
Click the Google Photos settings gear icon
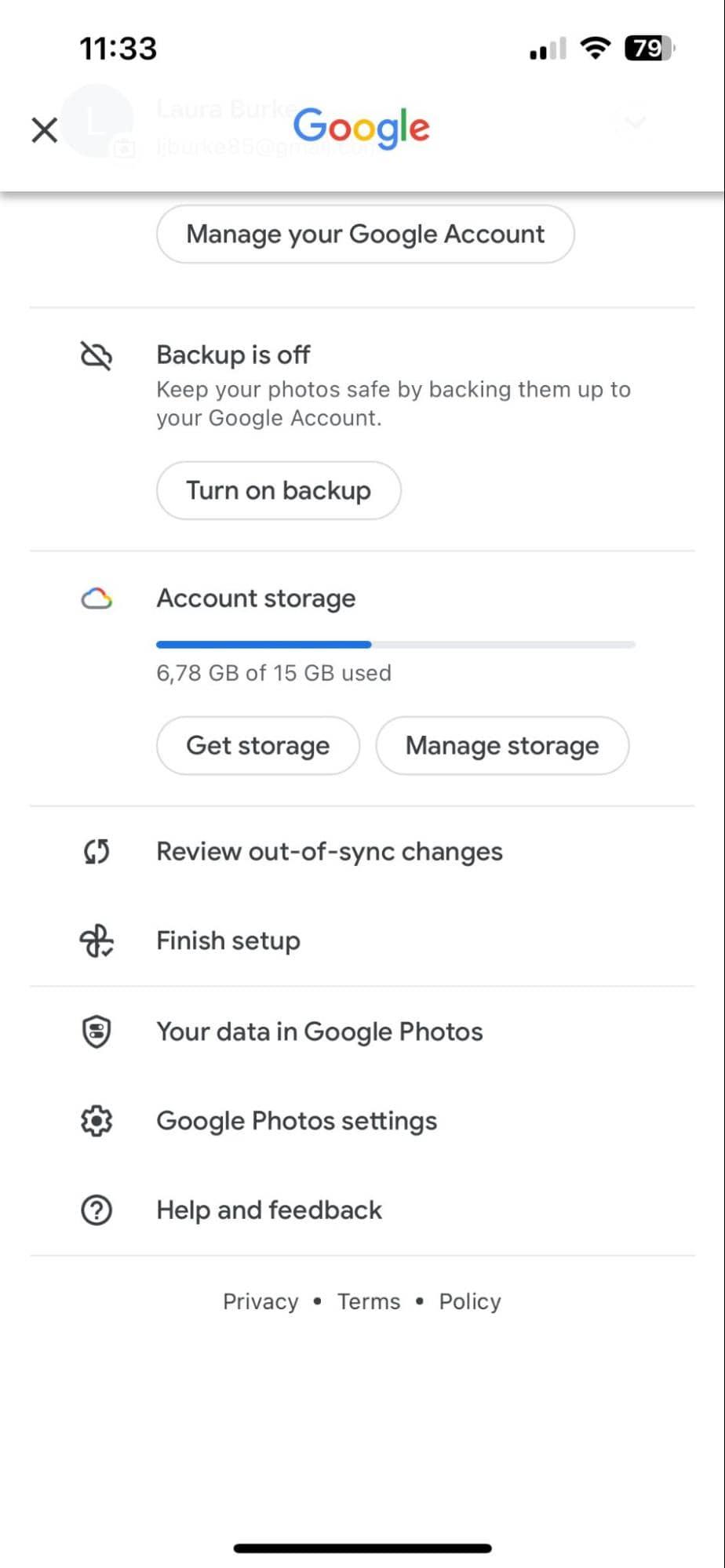[97, 1121]
